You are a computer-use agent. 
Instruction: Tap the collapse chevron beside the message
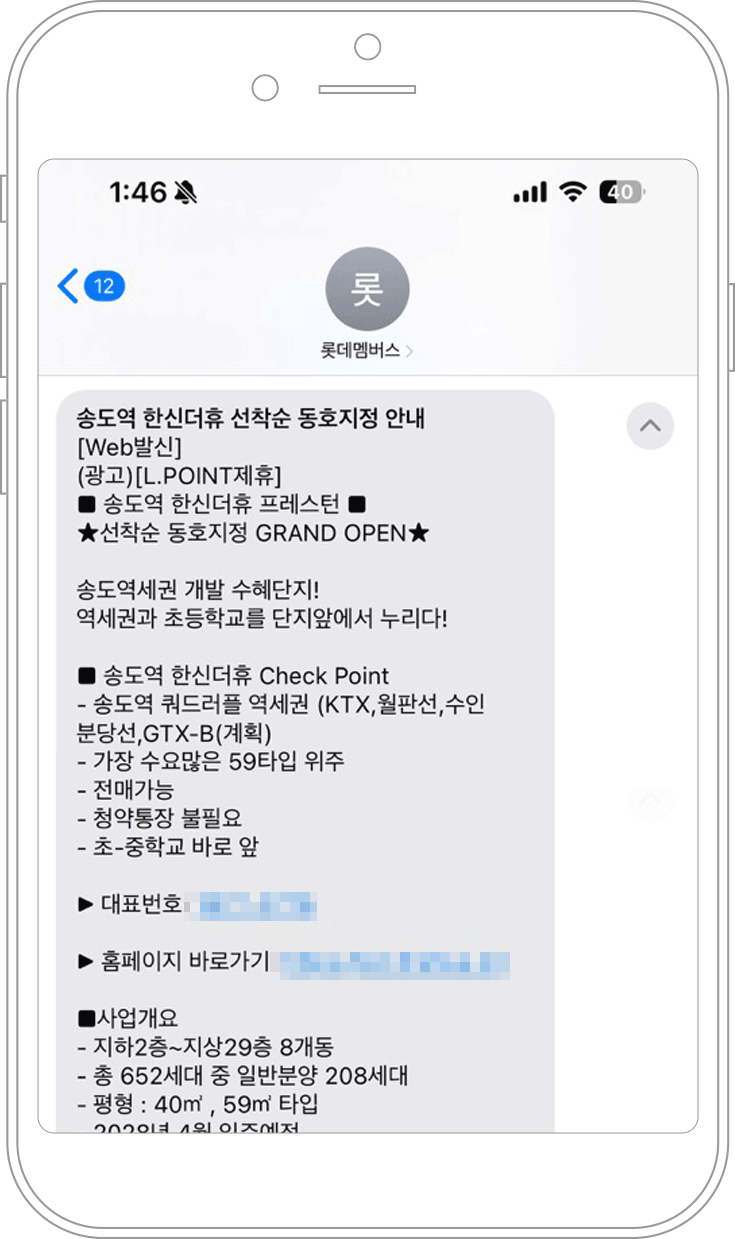[650, 426]
